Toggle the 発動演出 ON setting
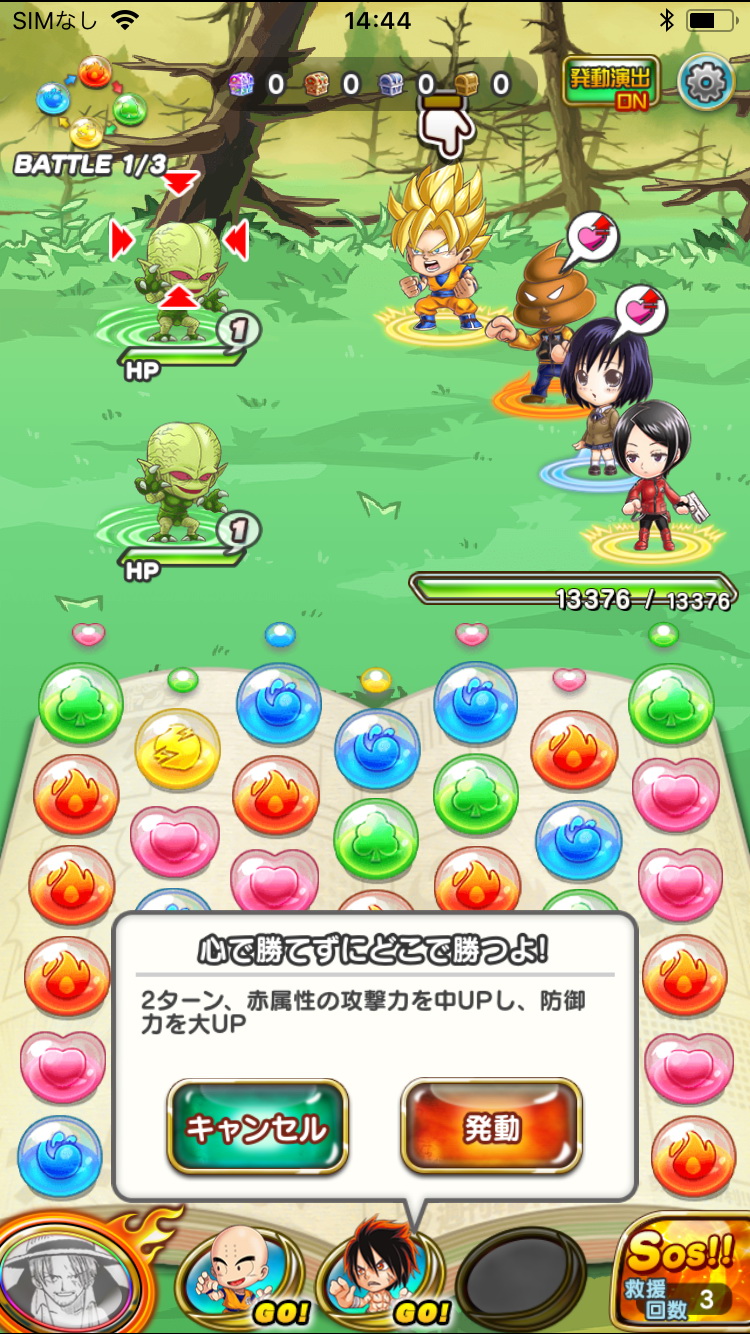The height and width of the screenshot is (1334, 750). pos(610,83)
